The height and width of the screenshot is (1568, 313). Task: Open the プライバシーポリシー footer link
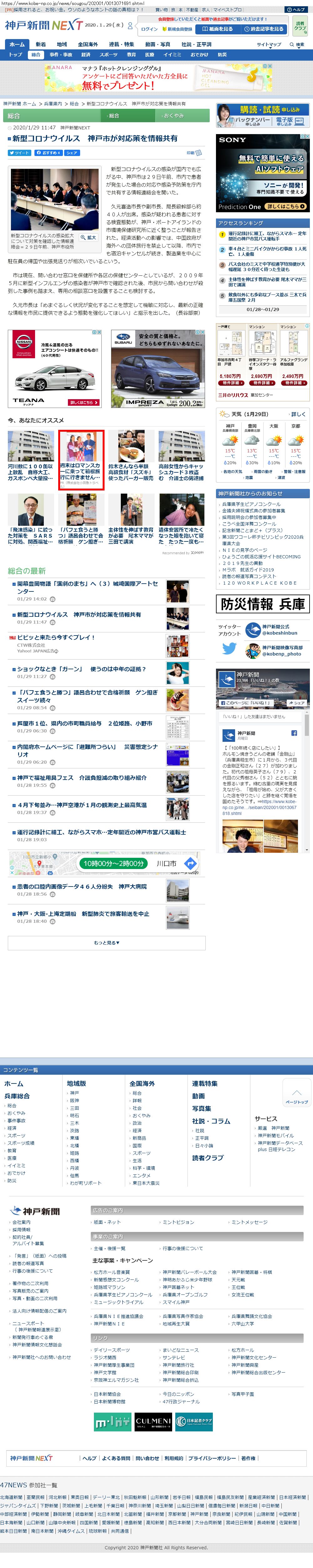point(212,1458)
